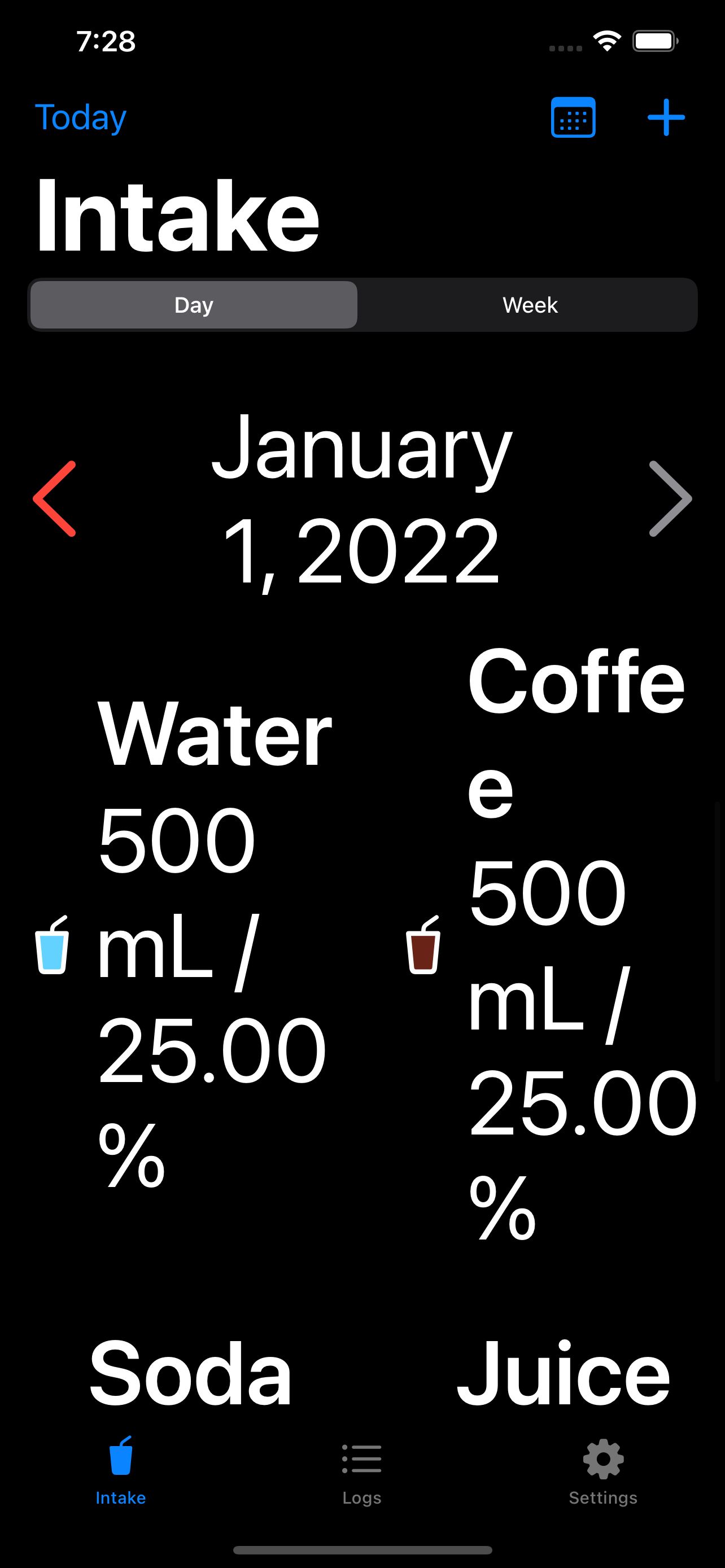The image size is (725, 1568).
Task: Tap the Today button
Action: pyautogui.click(x=80, y=117)
